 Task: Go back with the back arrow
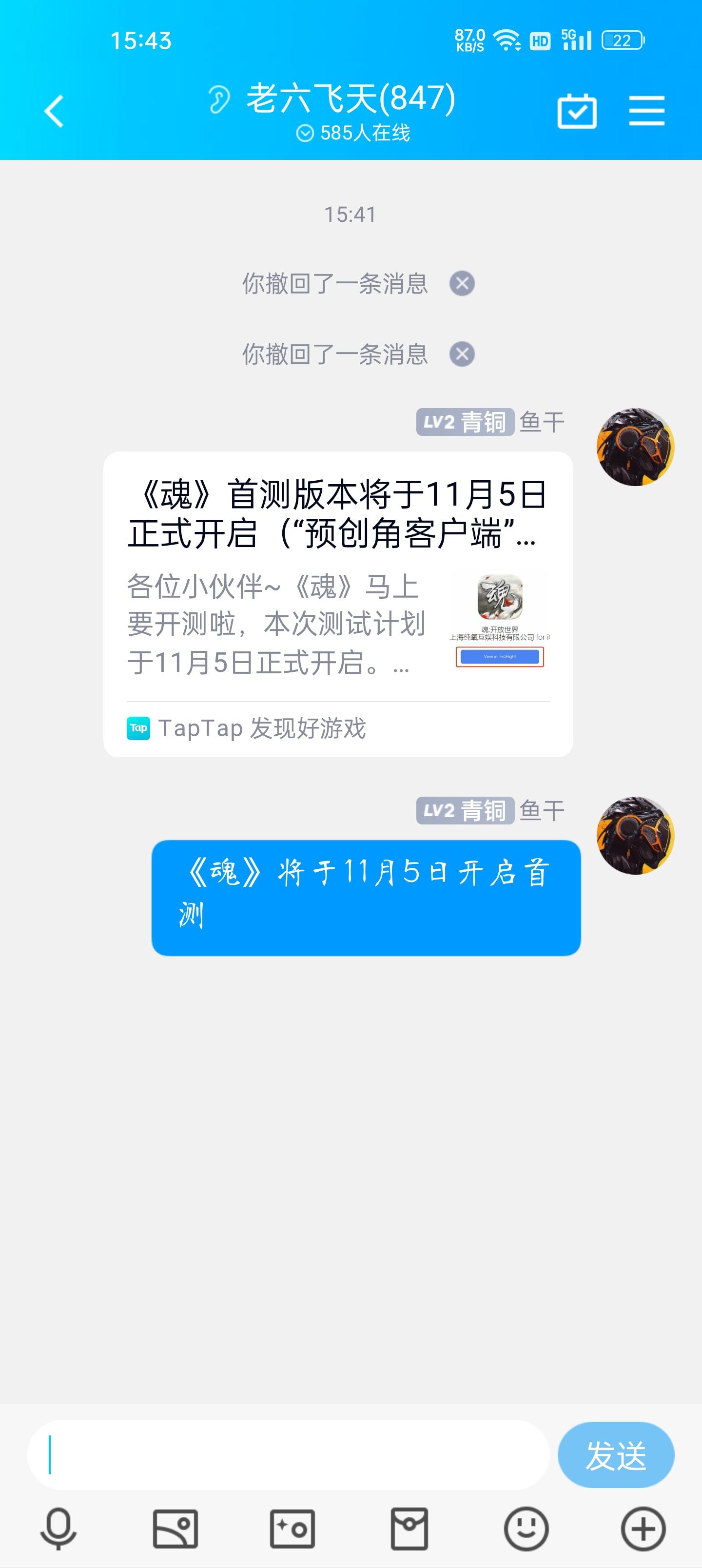54,111
